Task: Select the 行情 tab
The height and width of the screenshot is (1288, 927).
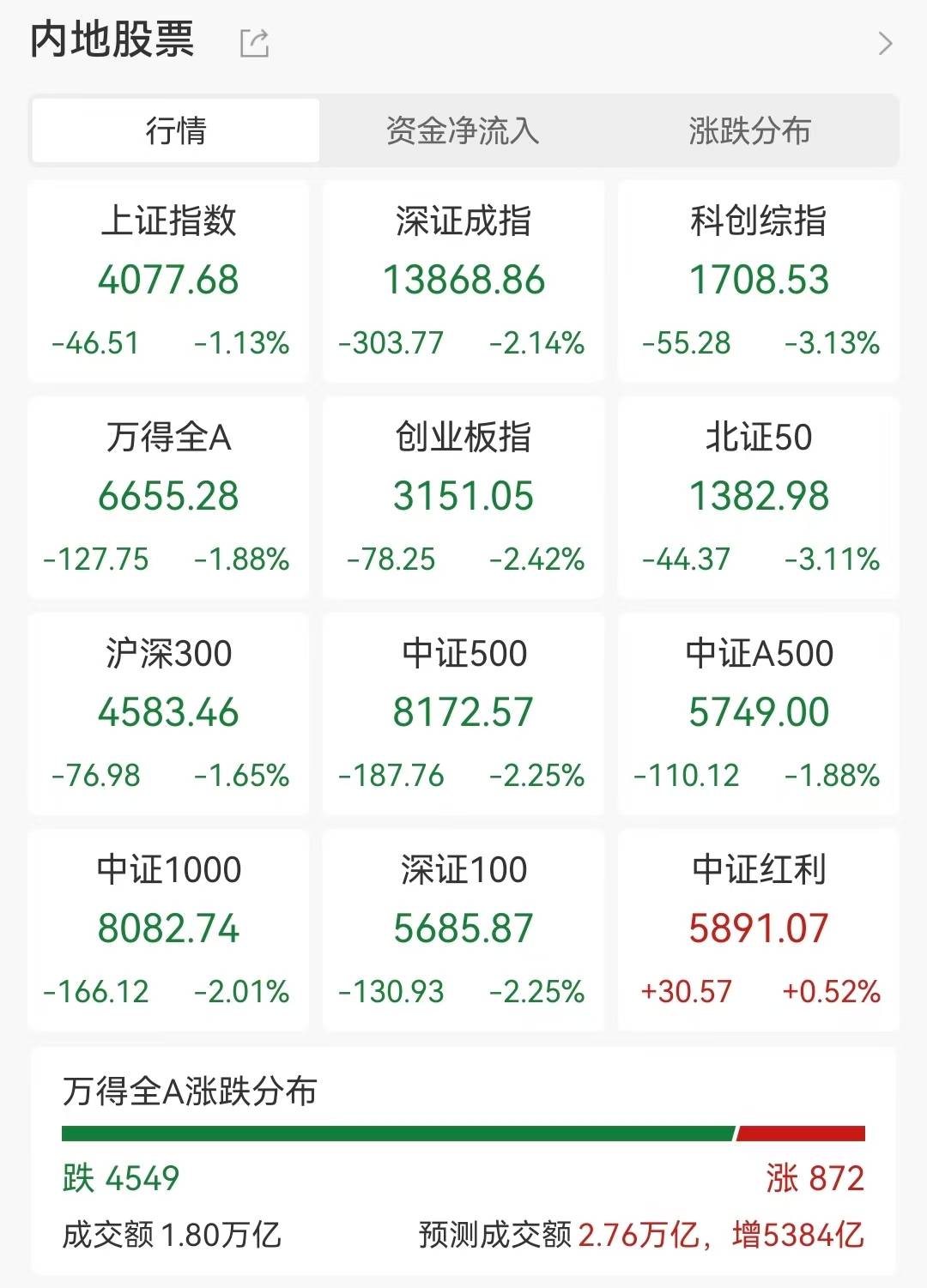Action: pyautogui.click(x=176, y=130)
